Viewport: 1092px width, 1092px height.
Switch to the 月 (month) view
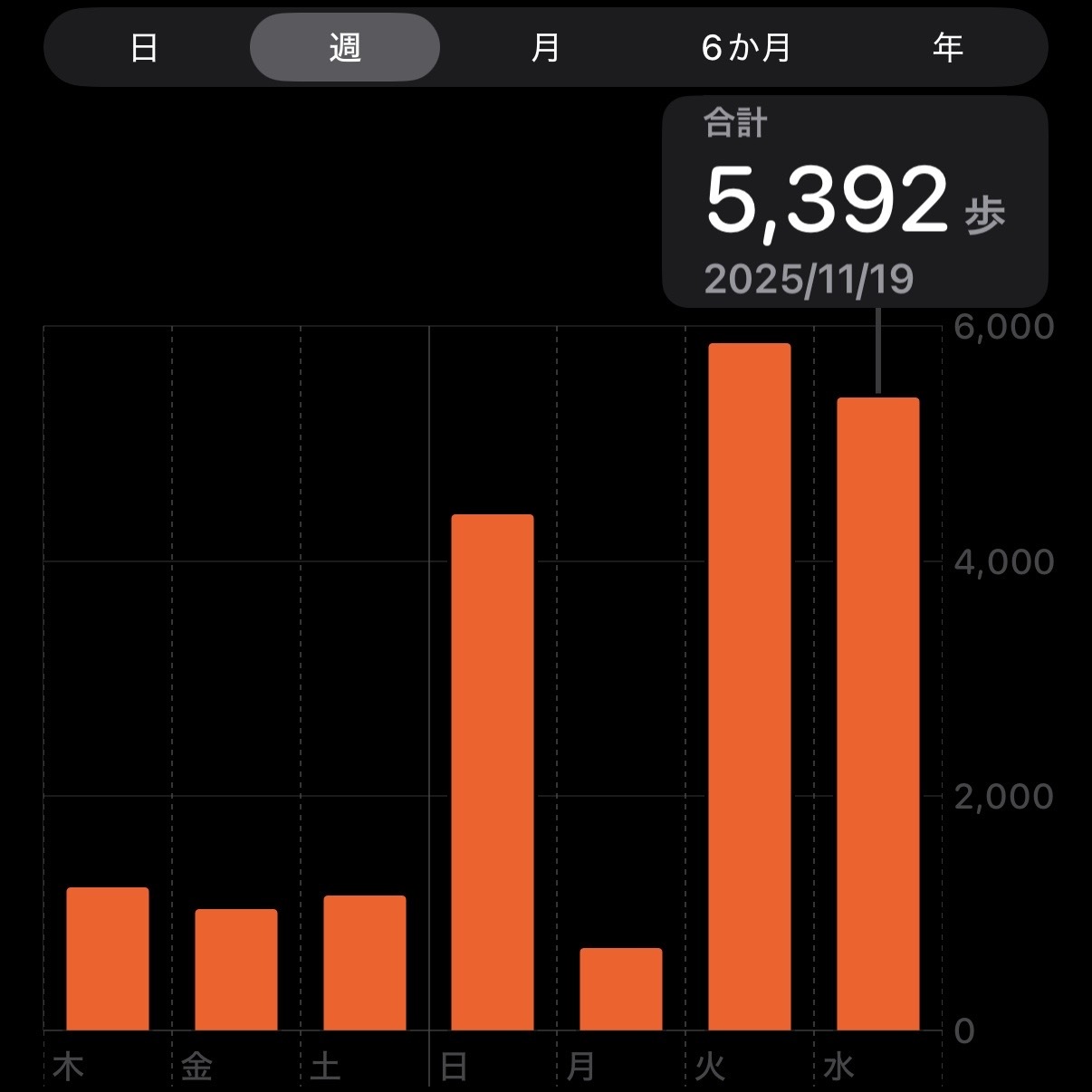click(545, 47)
